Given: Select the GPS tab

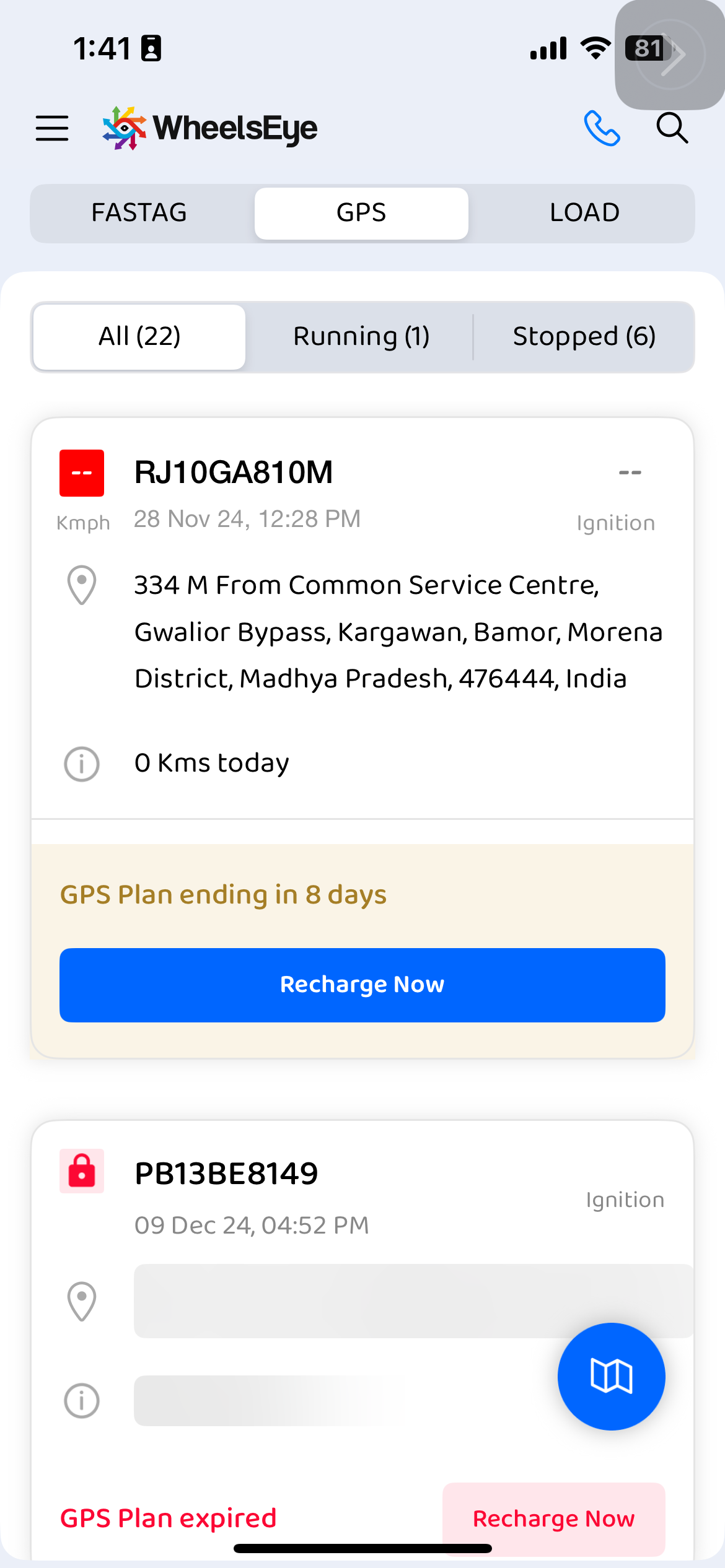Looking at the screenshot, I should (361, 213).
